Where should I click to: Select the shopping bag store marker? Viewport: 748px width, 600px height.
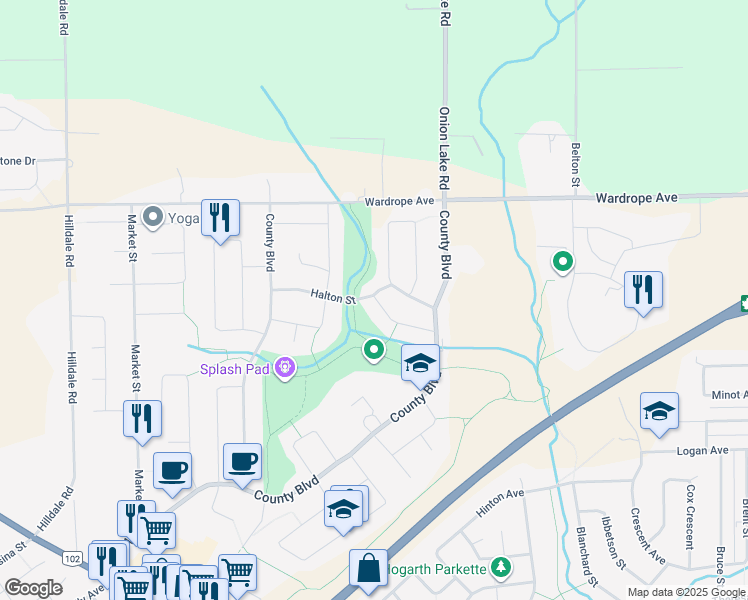[368, 568]
